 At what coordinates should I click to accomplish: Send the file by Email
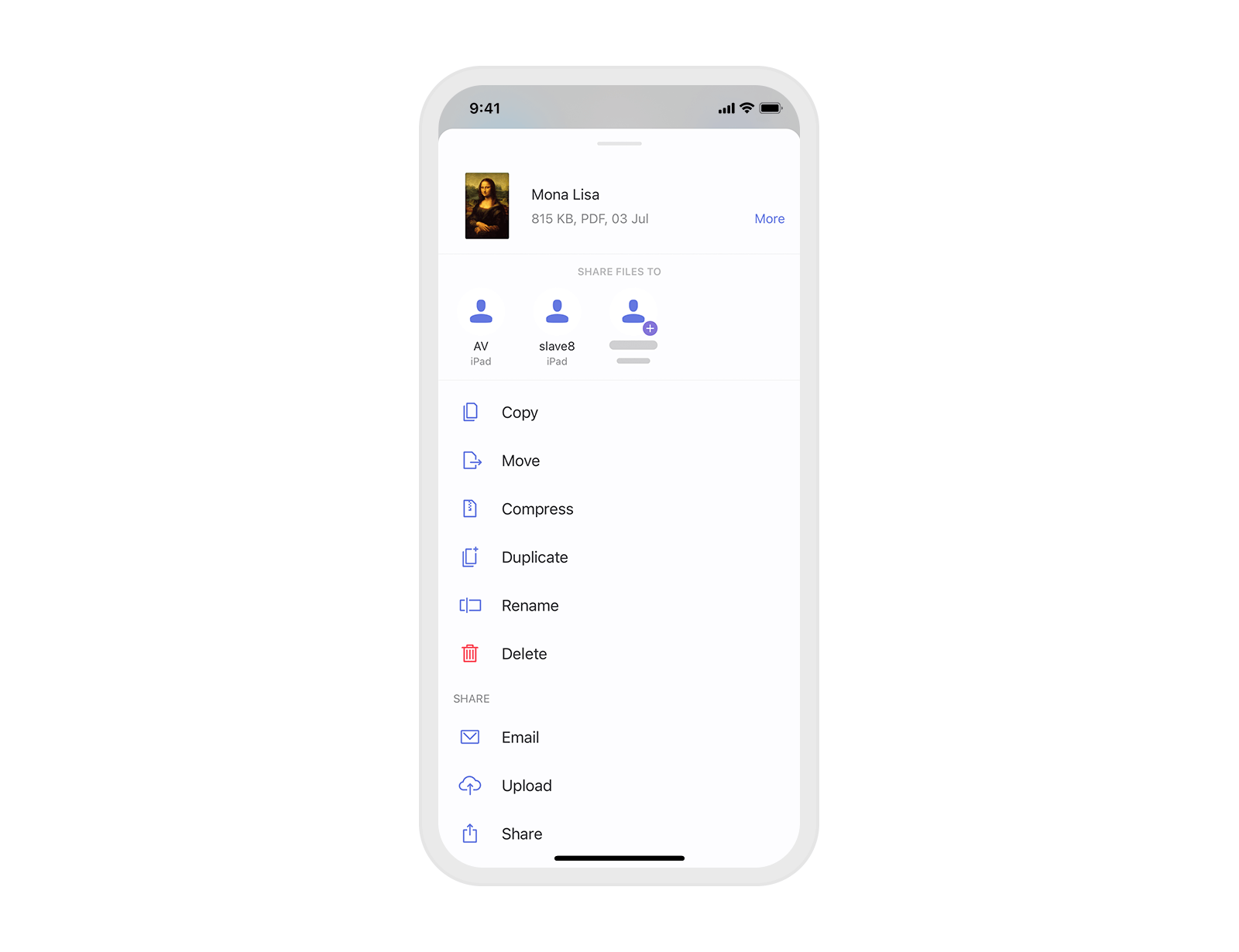520,738
